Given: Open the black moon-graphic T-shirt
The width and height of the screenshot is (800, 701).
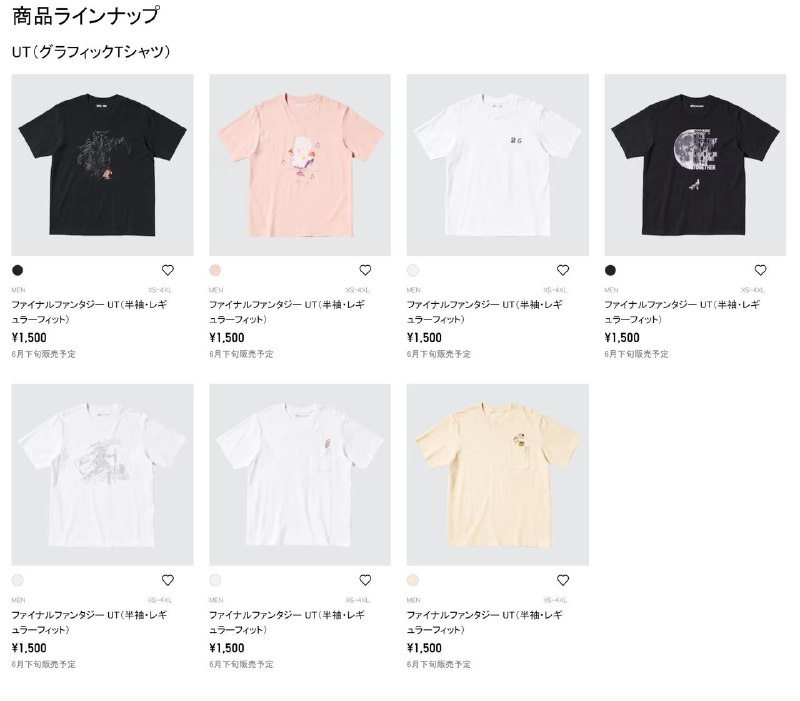Looking at the screenshot, I should point(695,165).
